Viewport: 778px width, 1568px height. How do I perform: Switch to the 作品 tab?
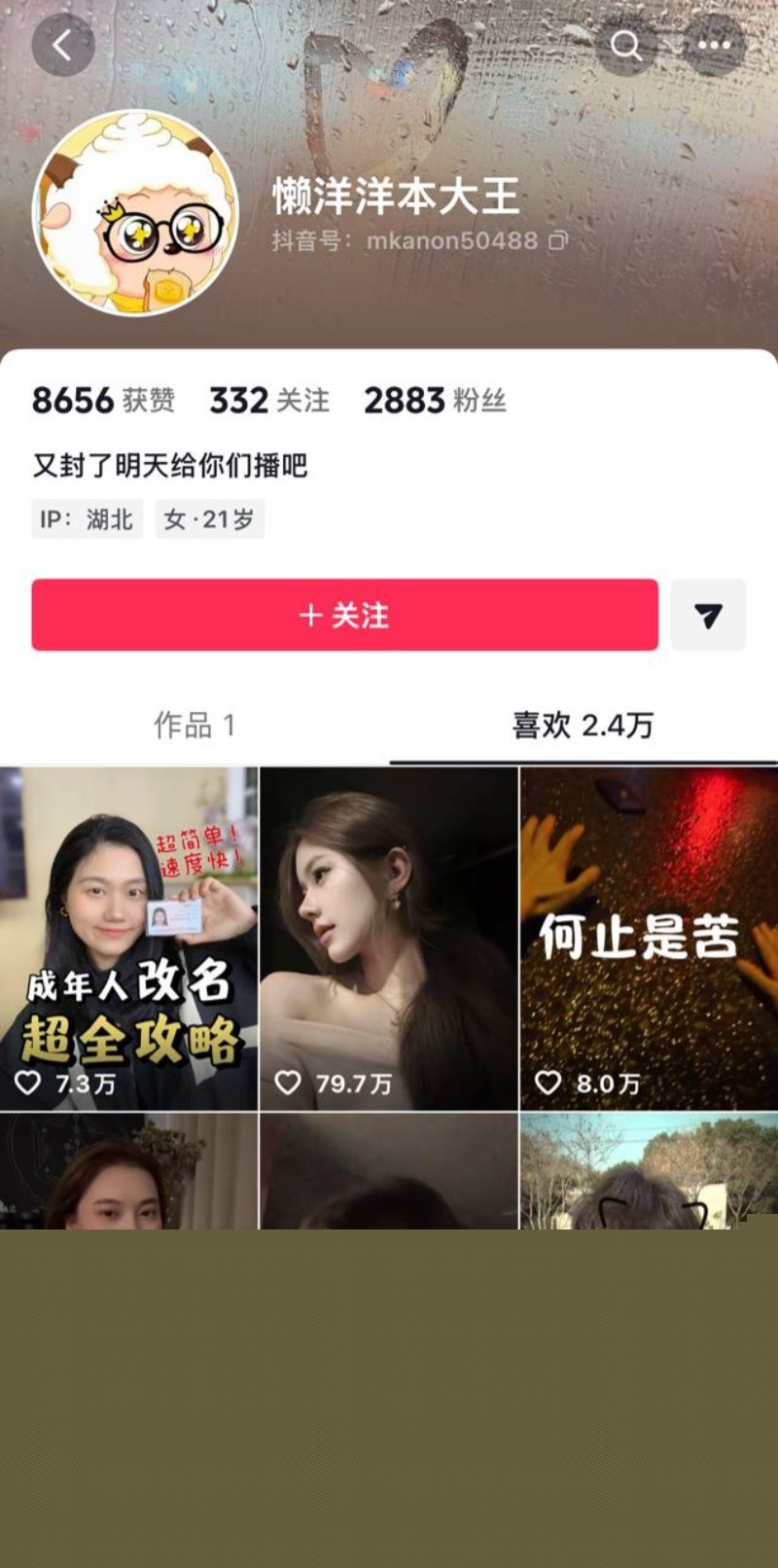click(193, 724)
